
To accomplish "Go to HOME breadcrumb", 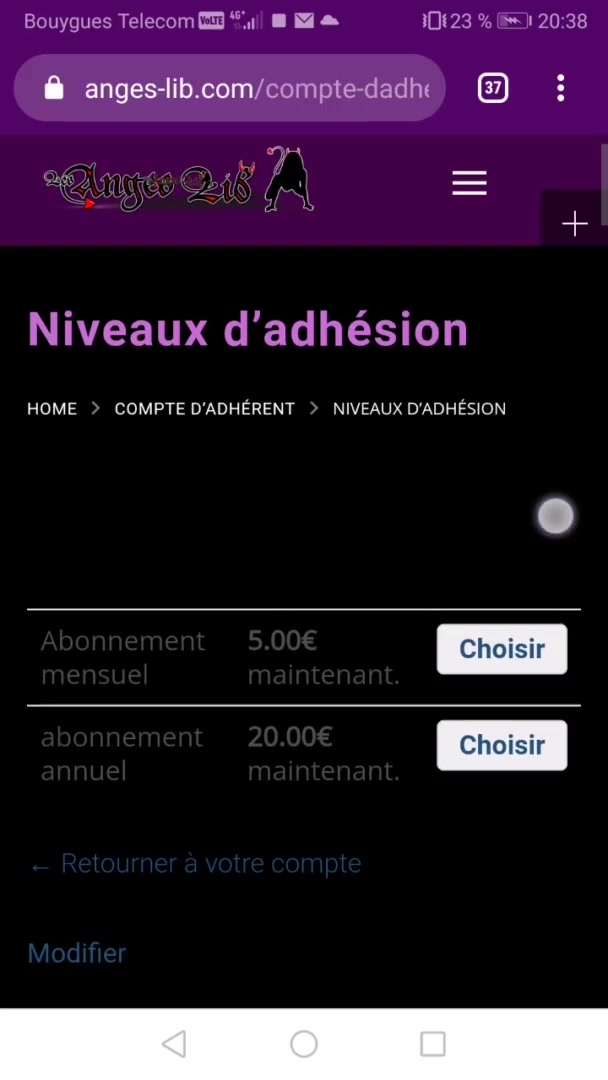I will [x=52, y=408].
